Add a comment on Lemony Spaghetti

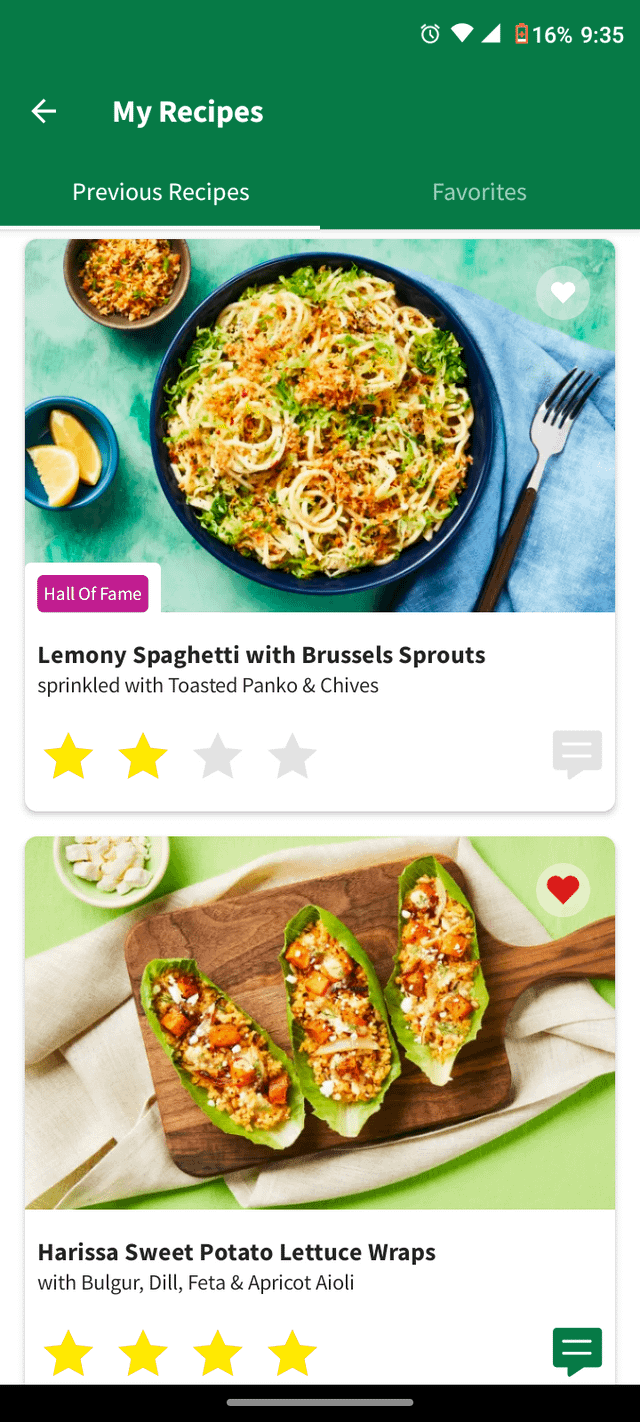[x=577, y=755]
